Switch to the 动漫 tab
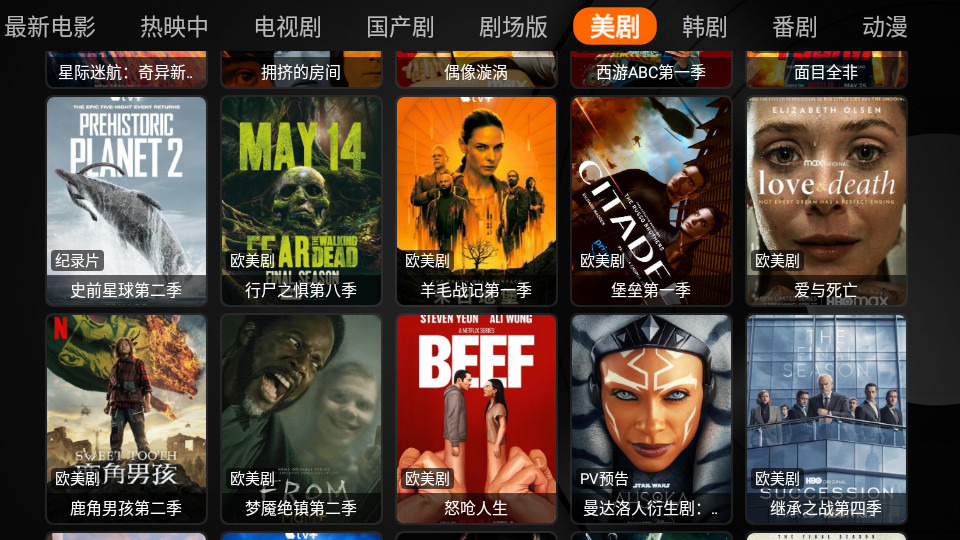The height and width of the screenshot is (540, 960). click(x=884, y=27)
